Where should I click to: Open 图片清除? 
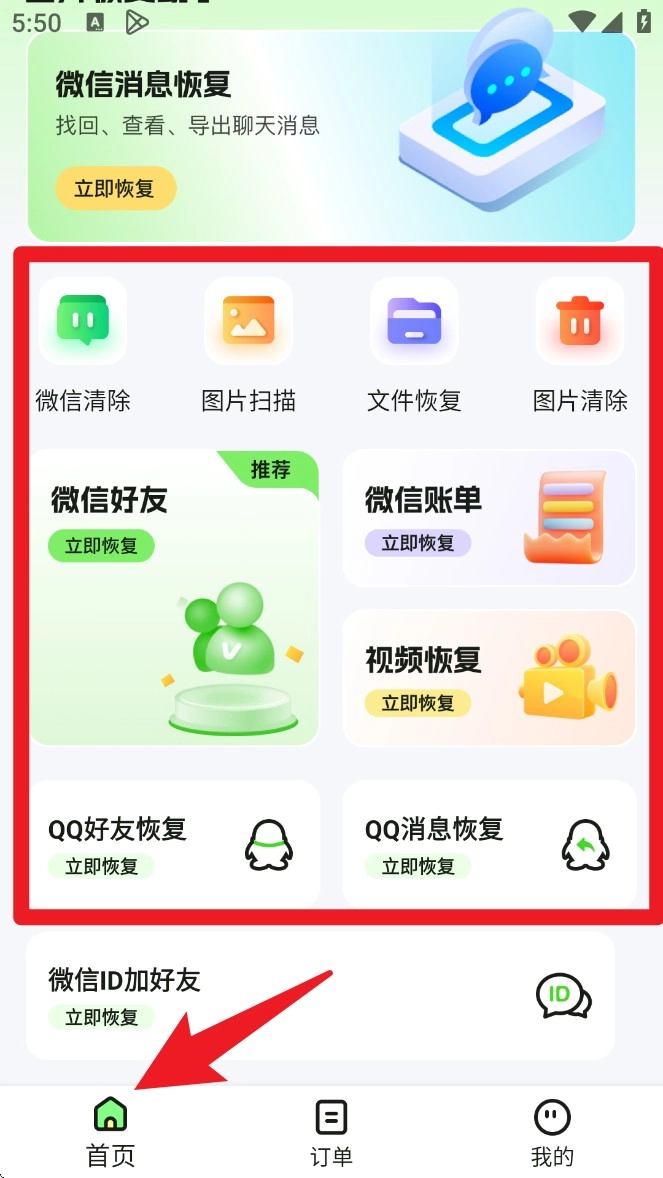point(580,345)
